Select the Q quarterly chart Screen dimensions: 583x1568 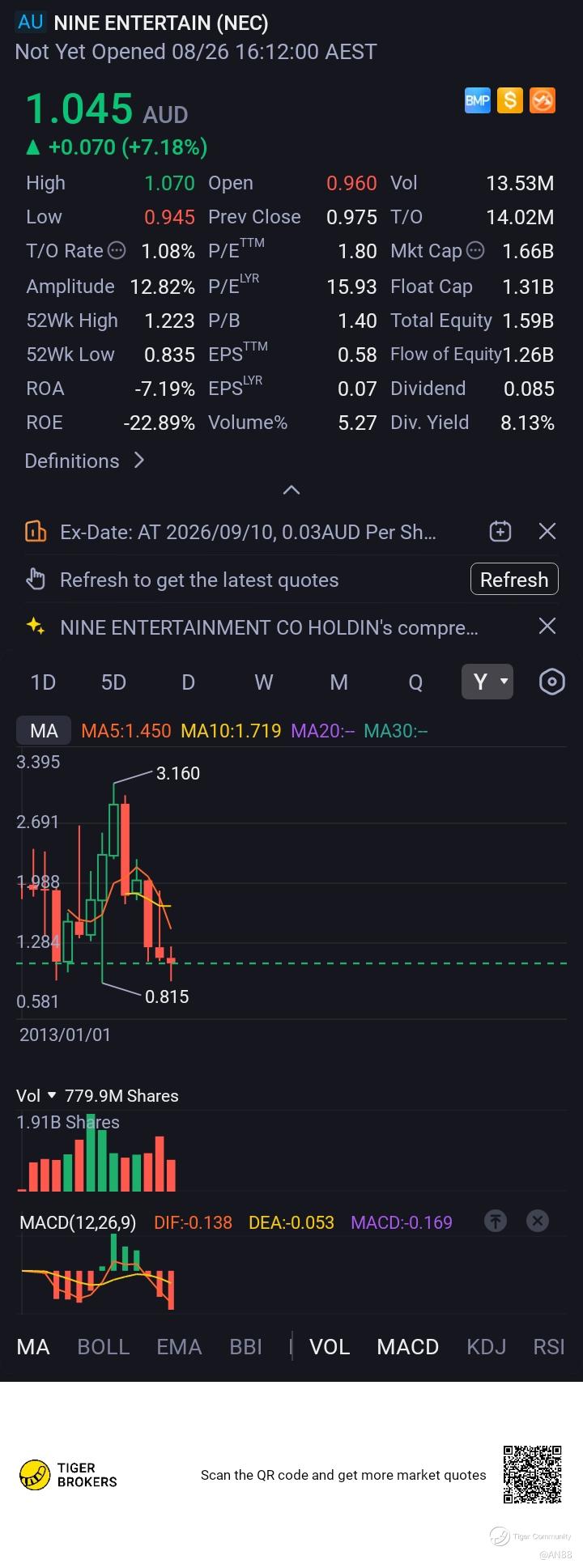415,682
